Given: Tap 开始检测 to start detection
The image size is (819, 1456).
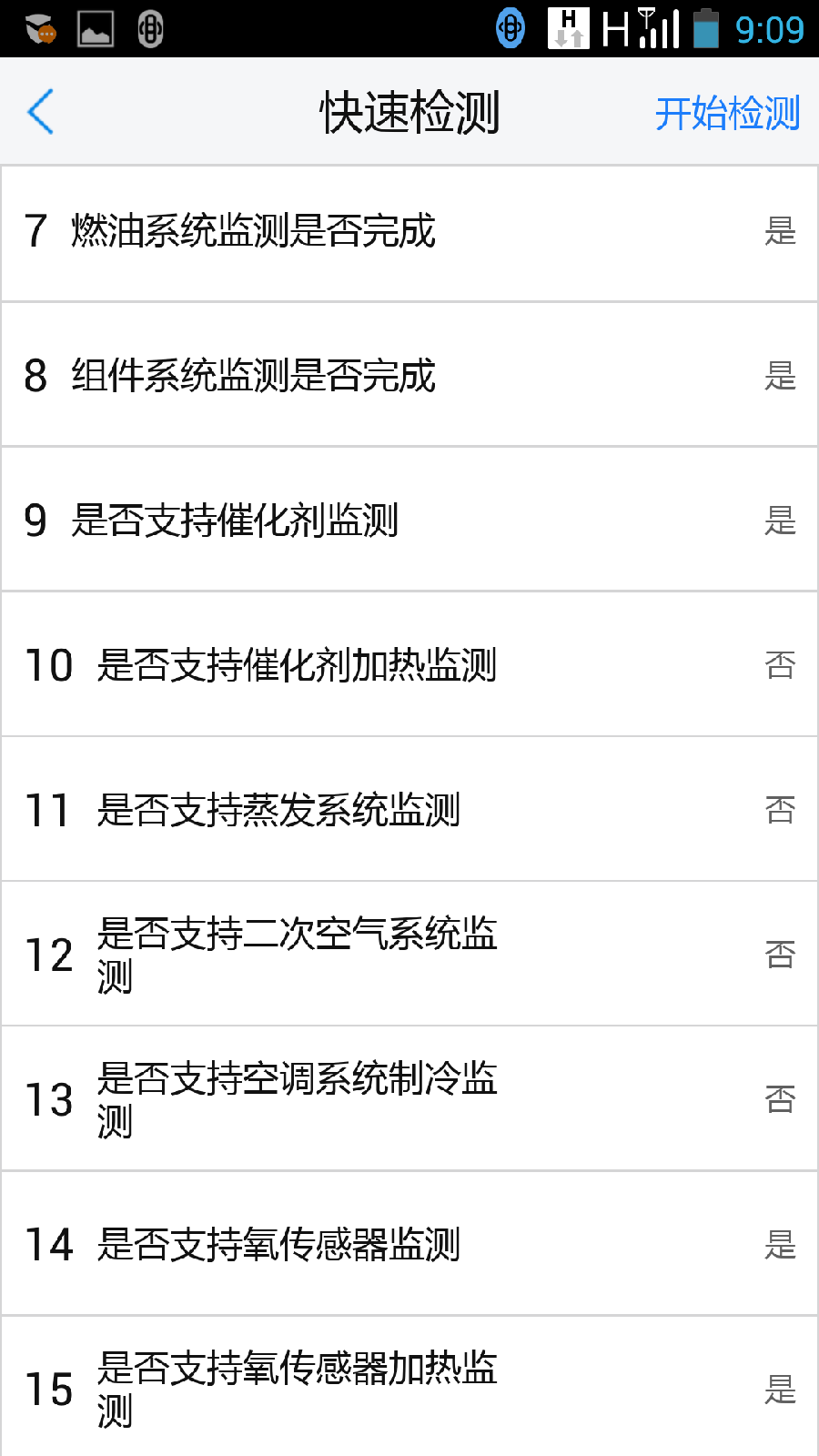Looking at the screenshot, I should (727, 113).
